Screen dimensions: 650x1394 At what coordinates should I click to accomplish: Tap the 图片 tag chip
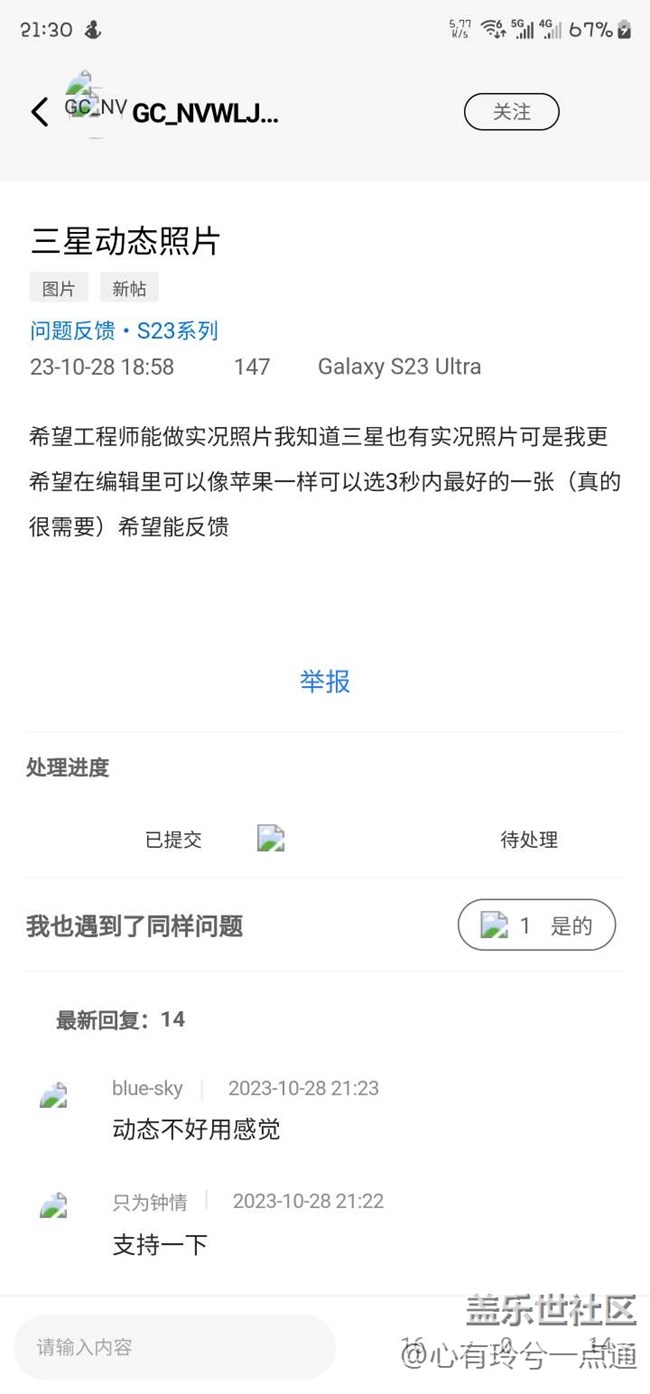[59, 288]
